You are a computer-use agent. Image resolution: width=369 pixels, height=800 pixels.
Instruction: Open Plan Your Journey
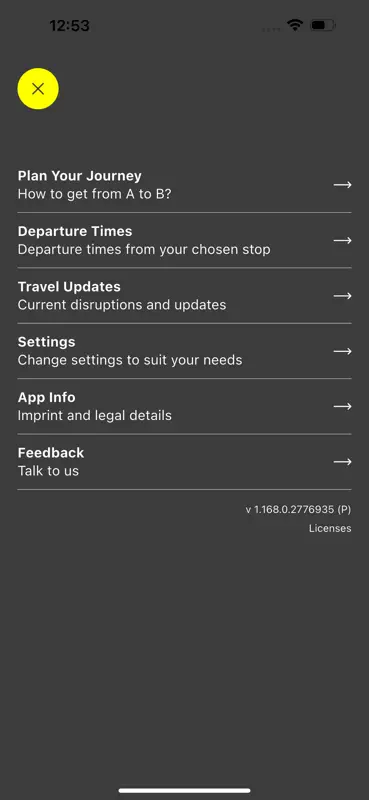click(x=184, y=185)
